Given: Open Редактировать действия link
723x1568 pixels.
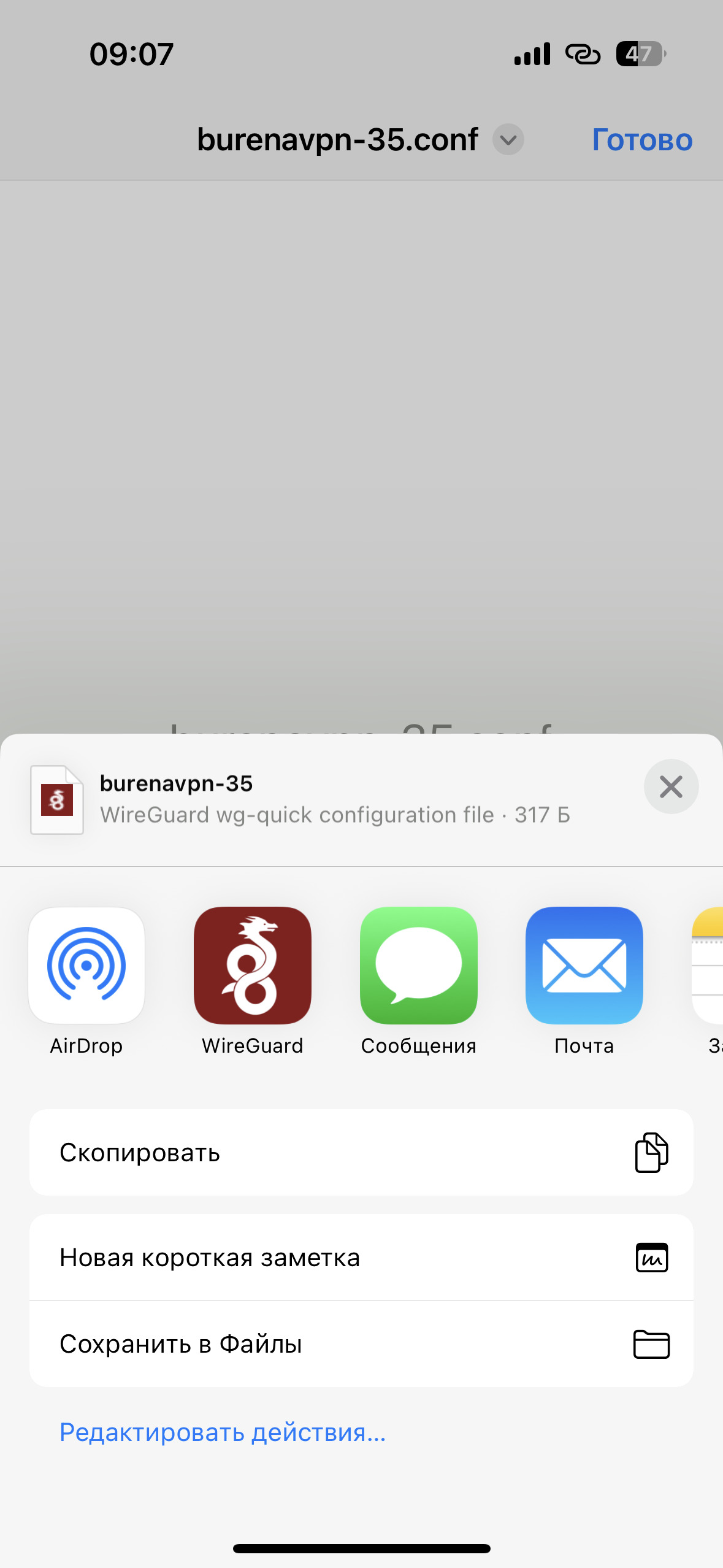Looking at the screenshot, I should [x=223, y=1432].
